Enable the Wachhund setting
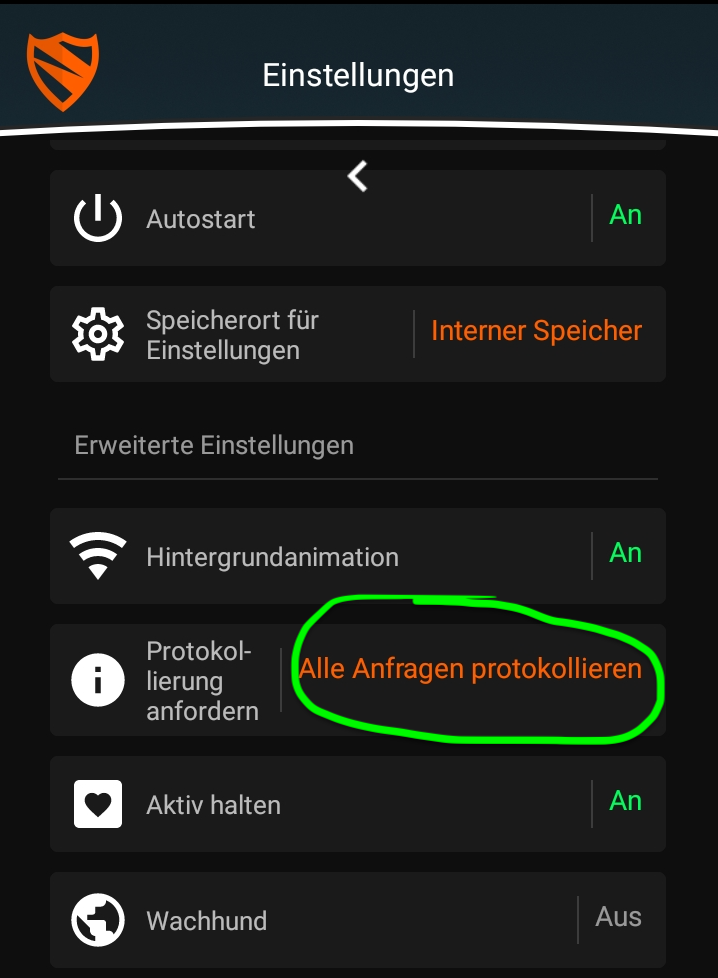718x978 pixels. click(x=618, y=918)
